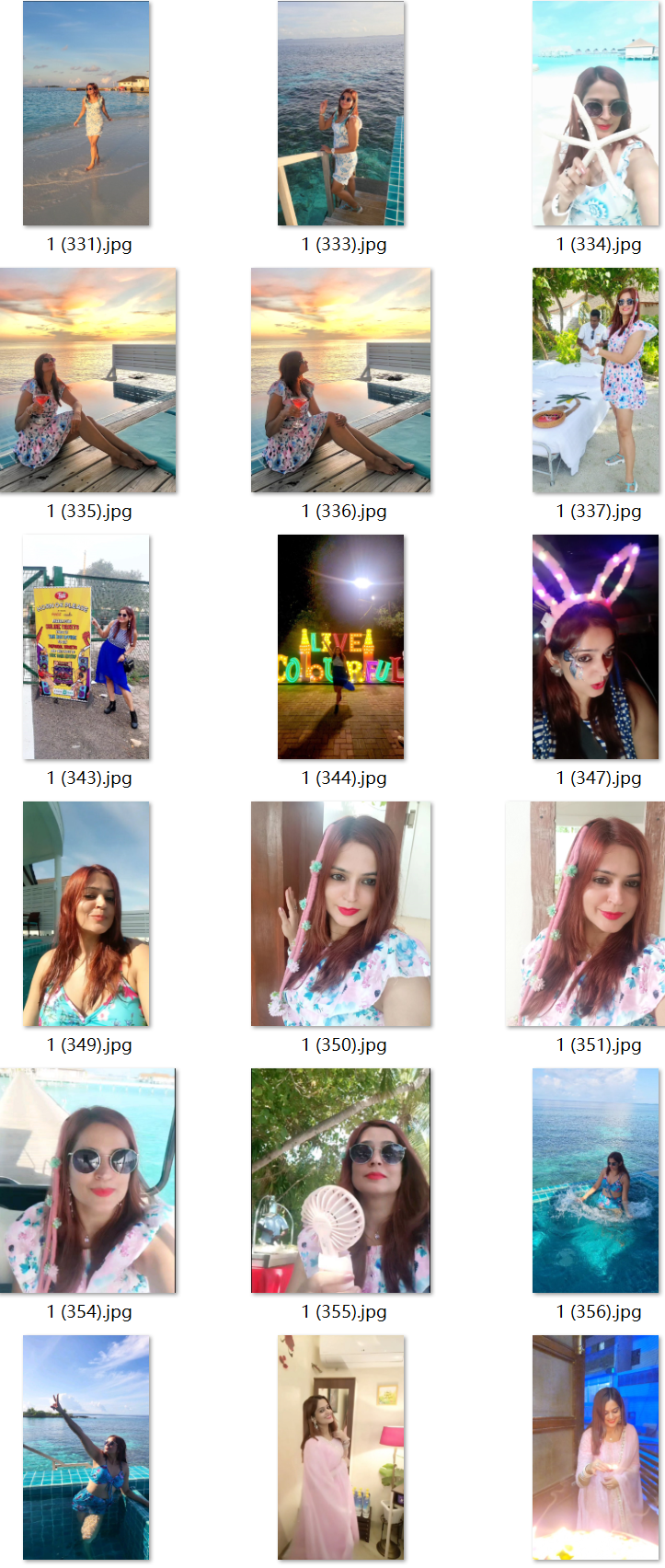Open 1 (335).jpg sunset photo
This screenshot has height=1568, width=665.
(88, 380)
